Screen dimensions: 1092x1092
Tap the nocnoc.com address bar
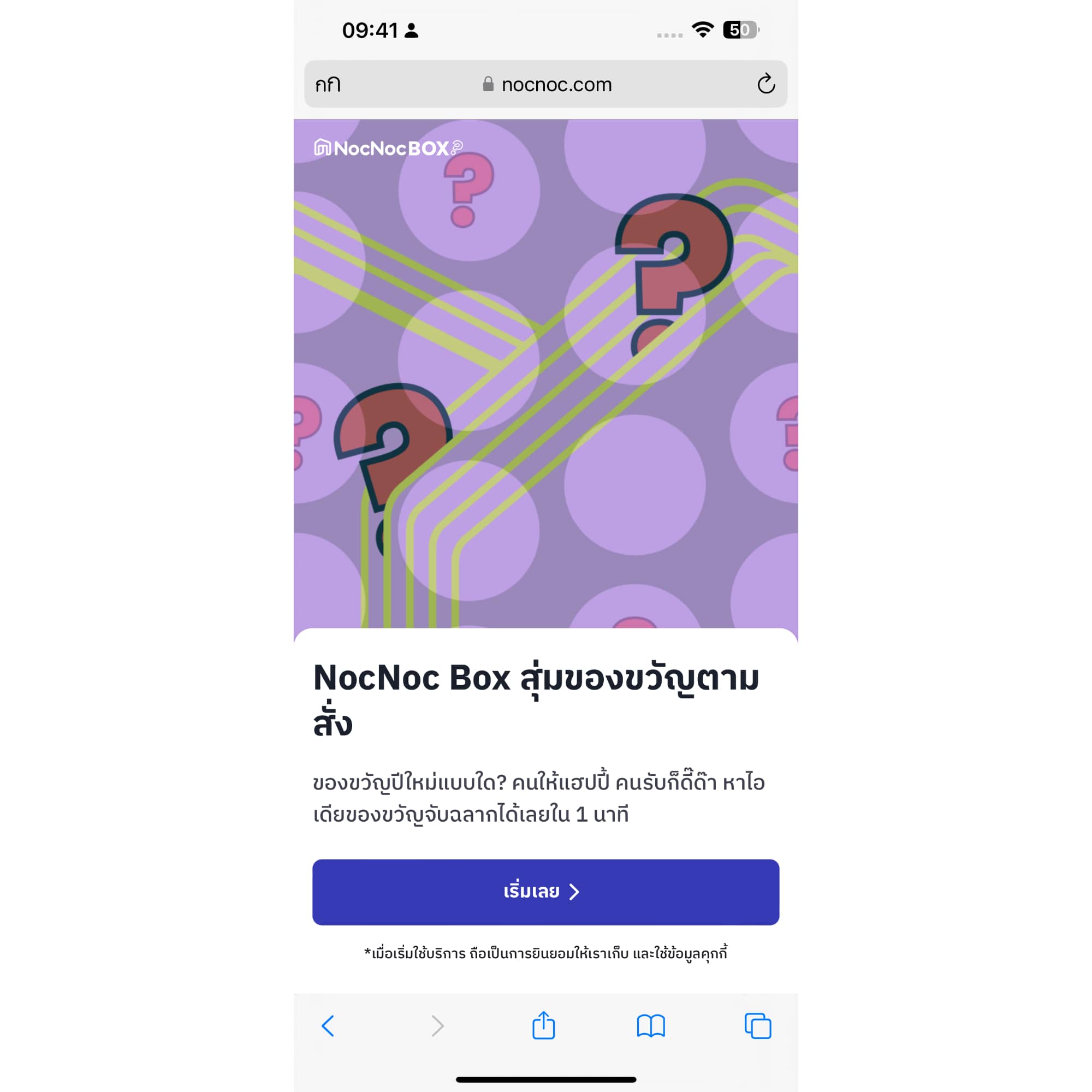[547, 84]
